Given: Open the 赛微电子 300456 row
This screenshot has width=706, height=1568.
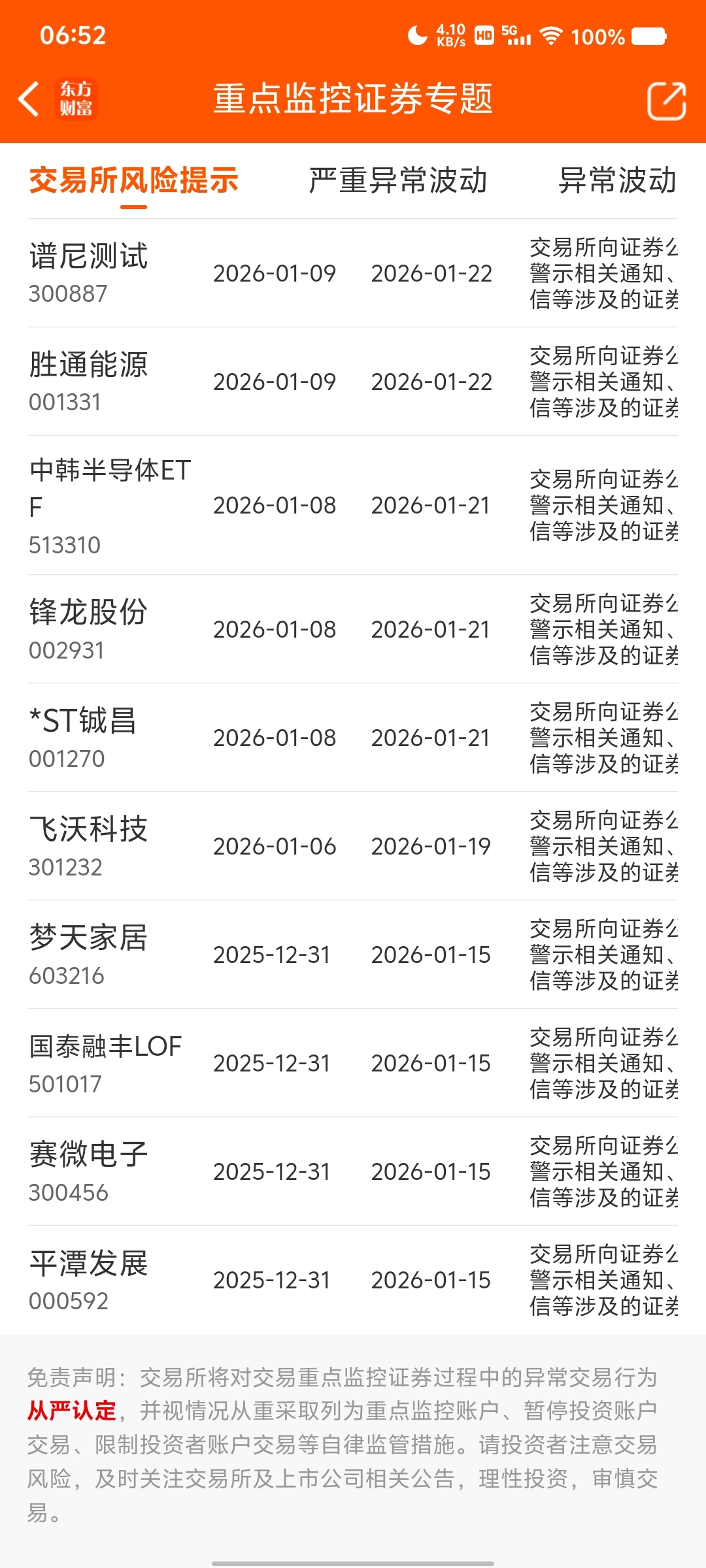Looking at the screenshot, I should [353, 1171].
